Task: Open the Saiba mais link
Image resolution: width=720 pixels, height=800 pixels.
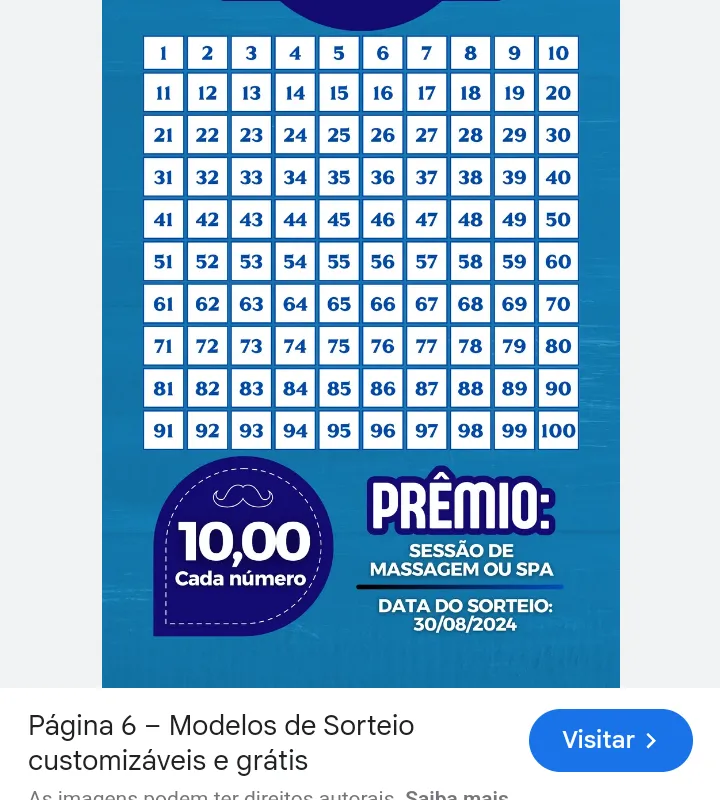Action: pos(457,793)
